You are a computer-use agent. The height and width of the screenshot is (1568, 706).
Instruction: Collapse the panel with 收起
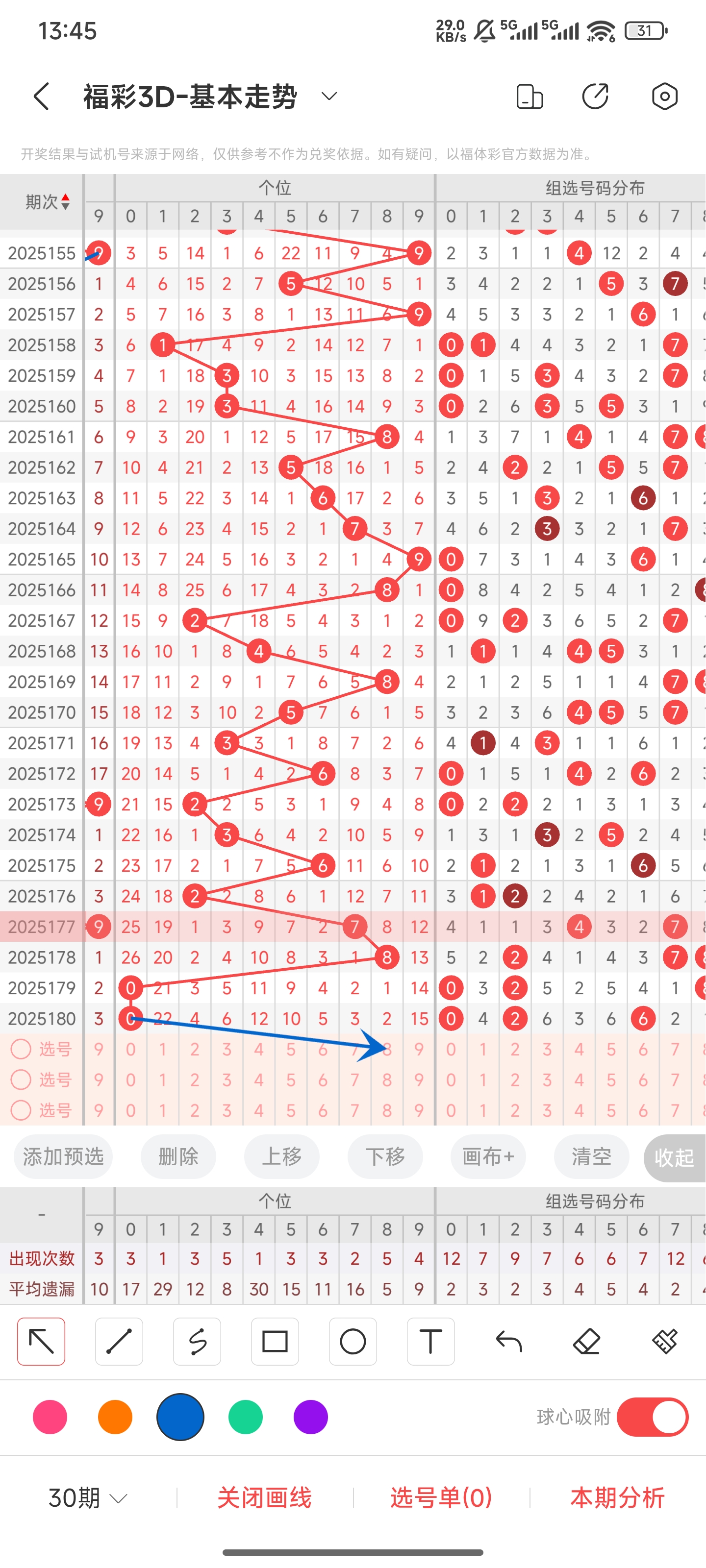click(x=674, y=1157)
